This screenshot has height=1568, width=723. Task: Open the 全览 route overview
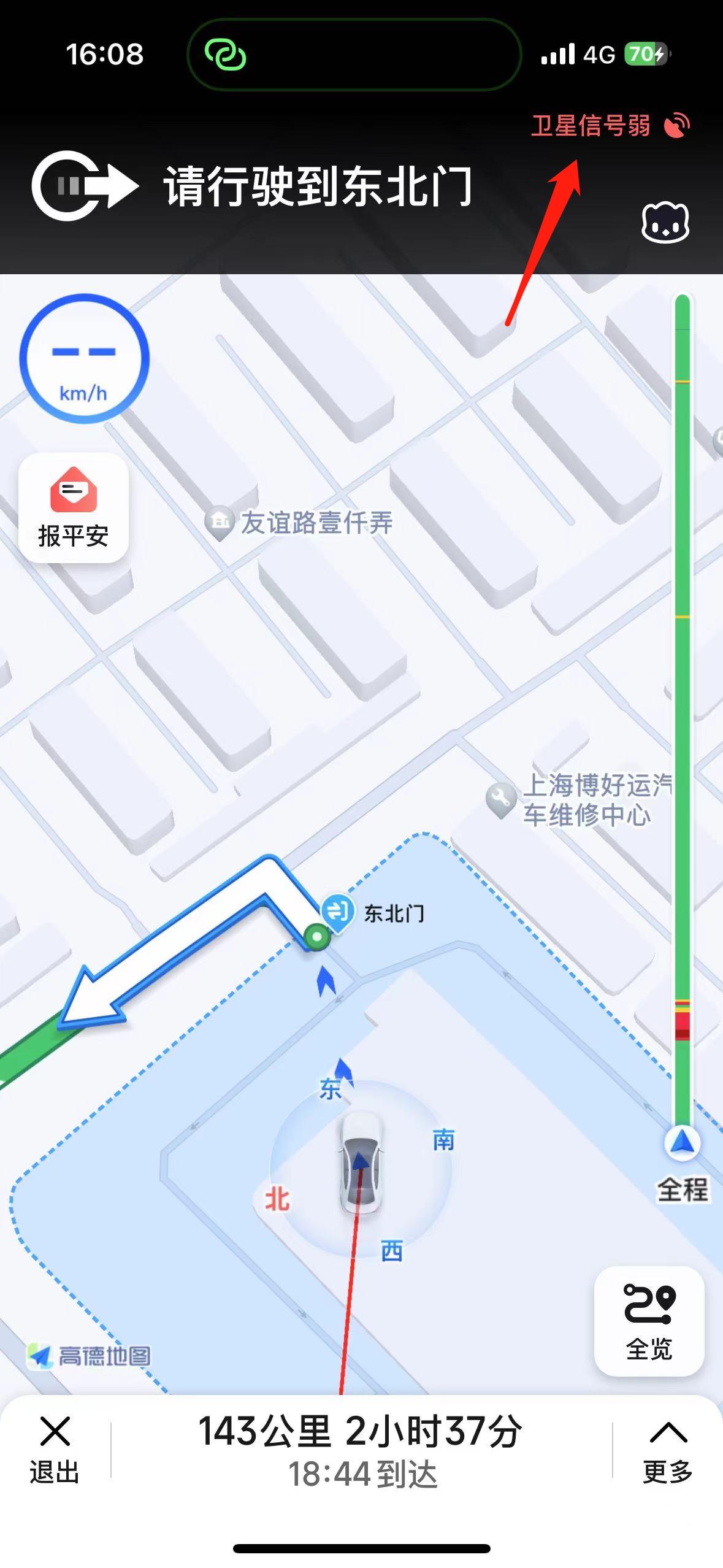coord(649,1321)
